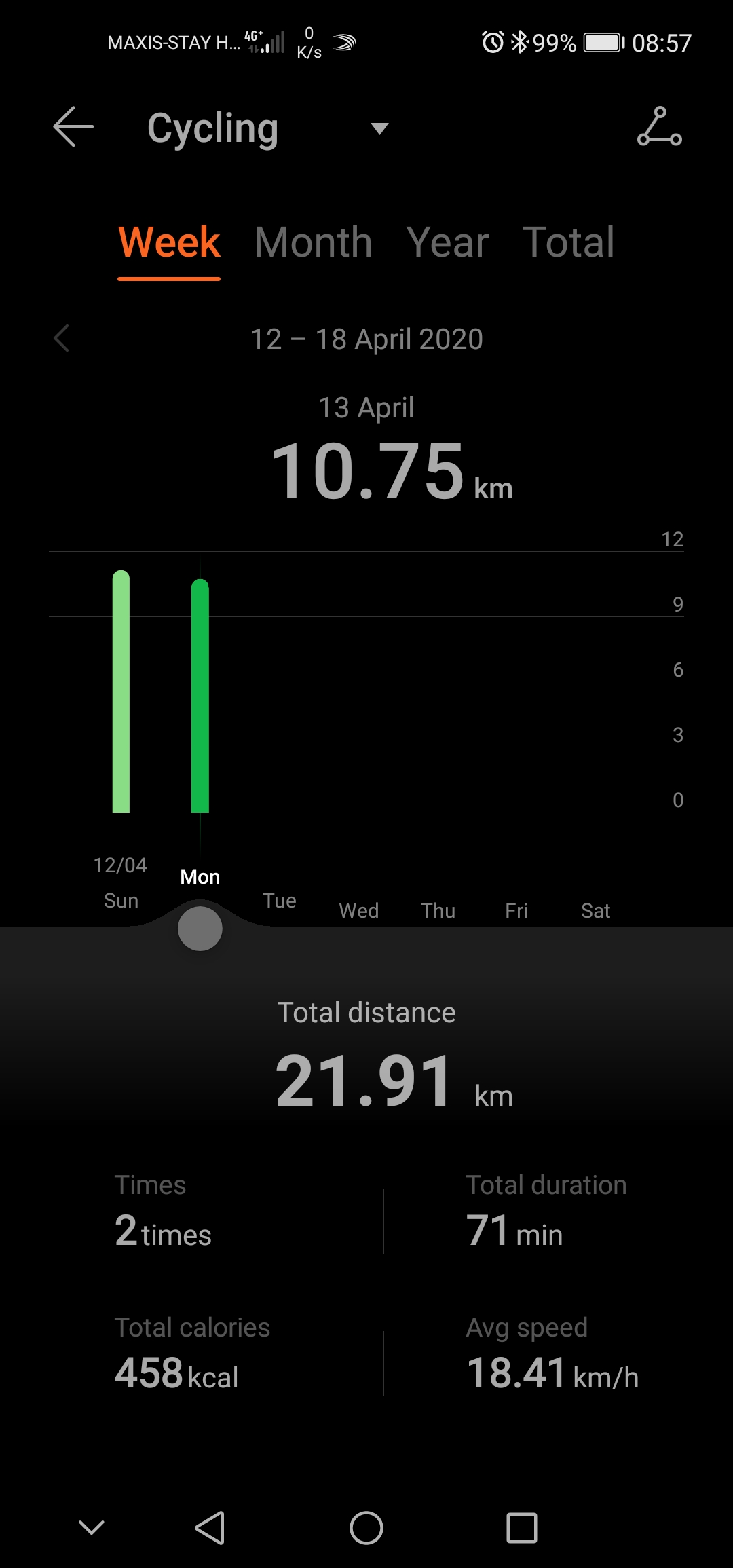The height and width of the screenshot is (1568, 733).
Task: Open the Year statistics view
Action: 447,243
